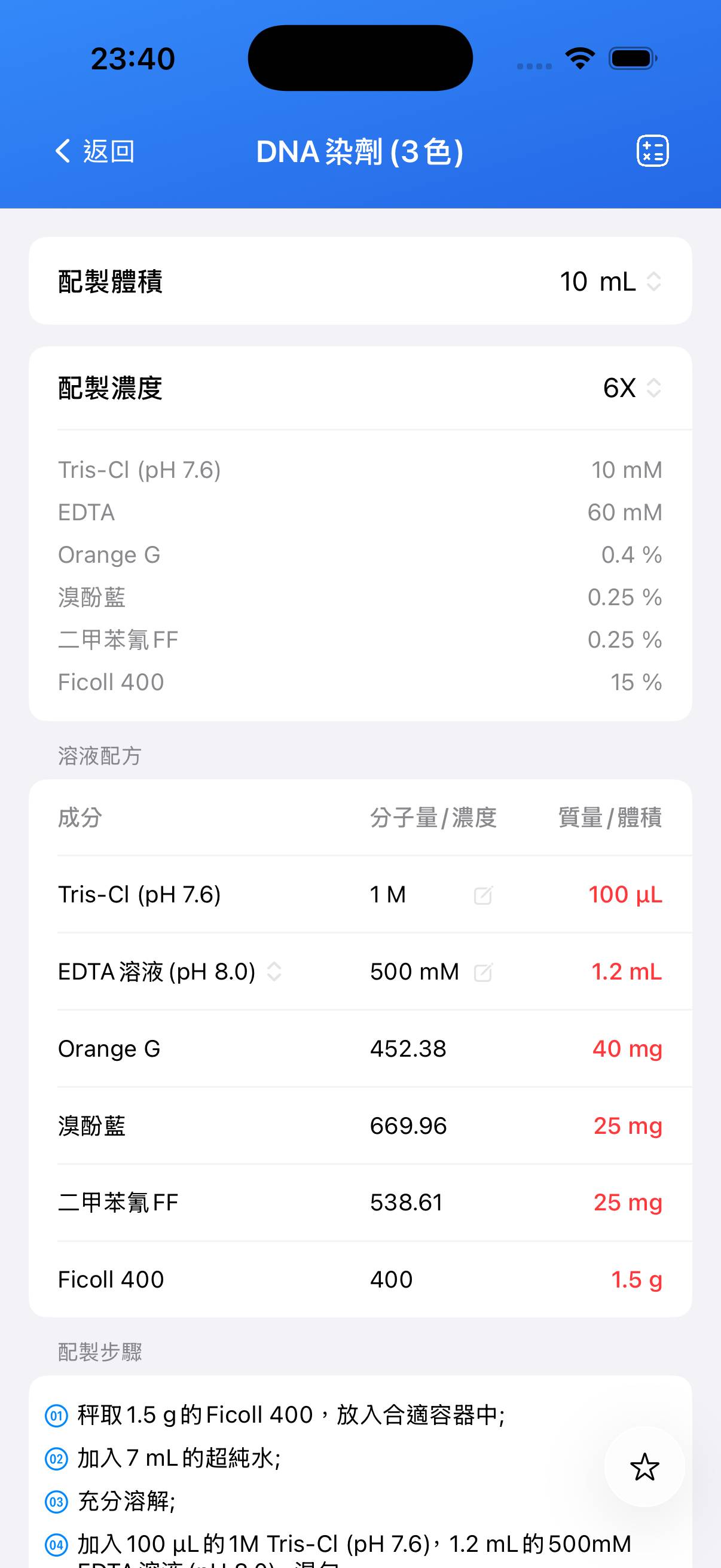This screenshot has height=1568, width=721.
Task: Edit the 配製體積 value of 10
Action: click(x=573, y=282)
